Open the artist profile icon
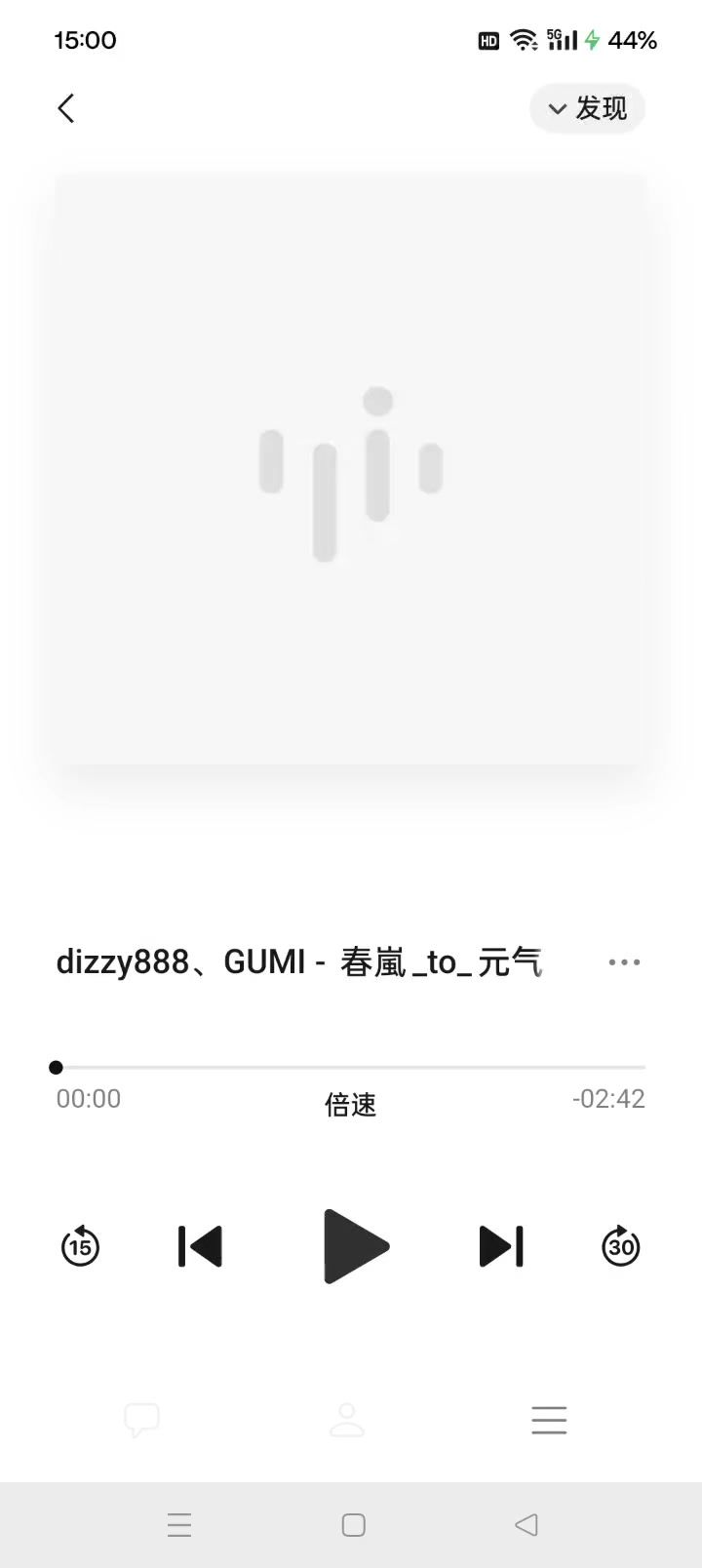 (x=346, y=1420)
